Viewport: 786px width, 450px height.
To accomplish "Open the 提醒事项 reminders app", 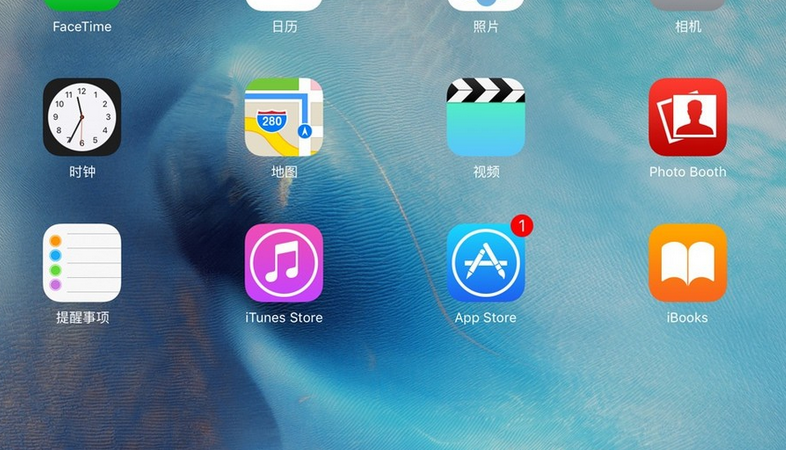I will (x=82, y=263).
